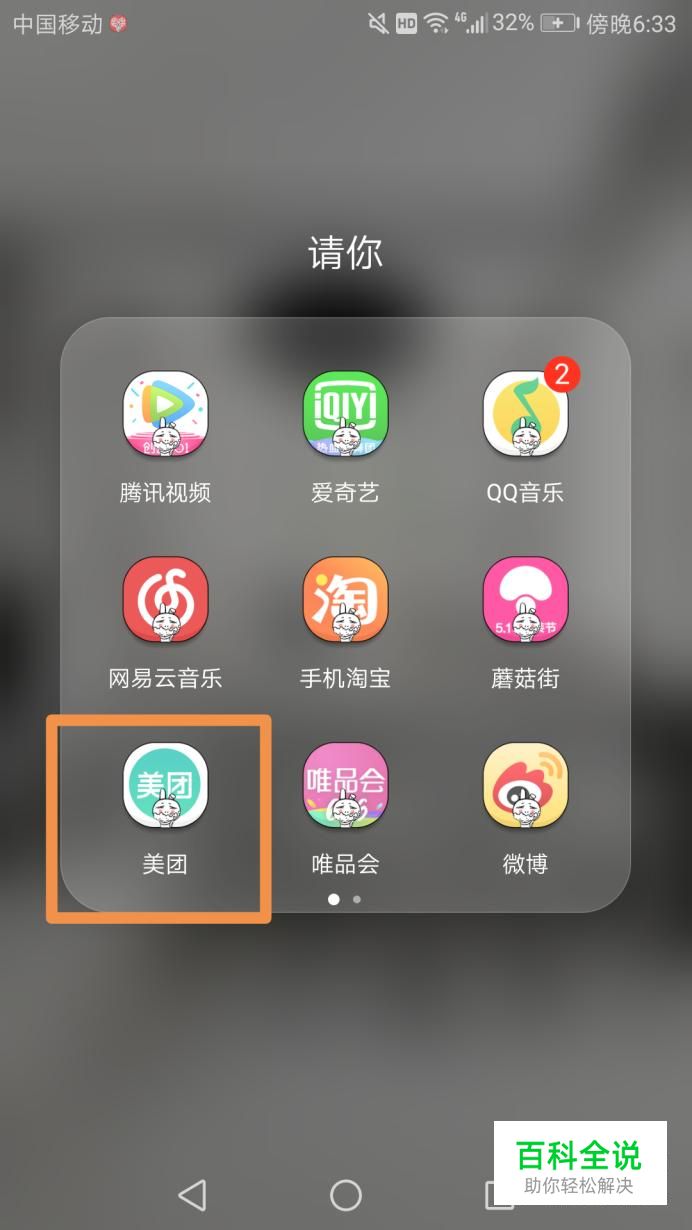The height and width of the screenshot is (1230, 692).
Task: Open QQ音乐 with 2 notifications
Action: click(525, 414)
